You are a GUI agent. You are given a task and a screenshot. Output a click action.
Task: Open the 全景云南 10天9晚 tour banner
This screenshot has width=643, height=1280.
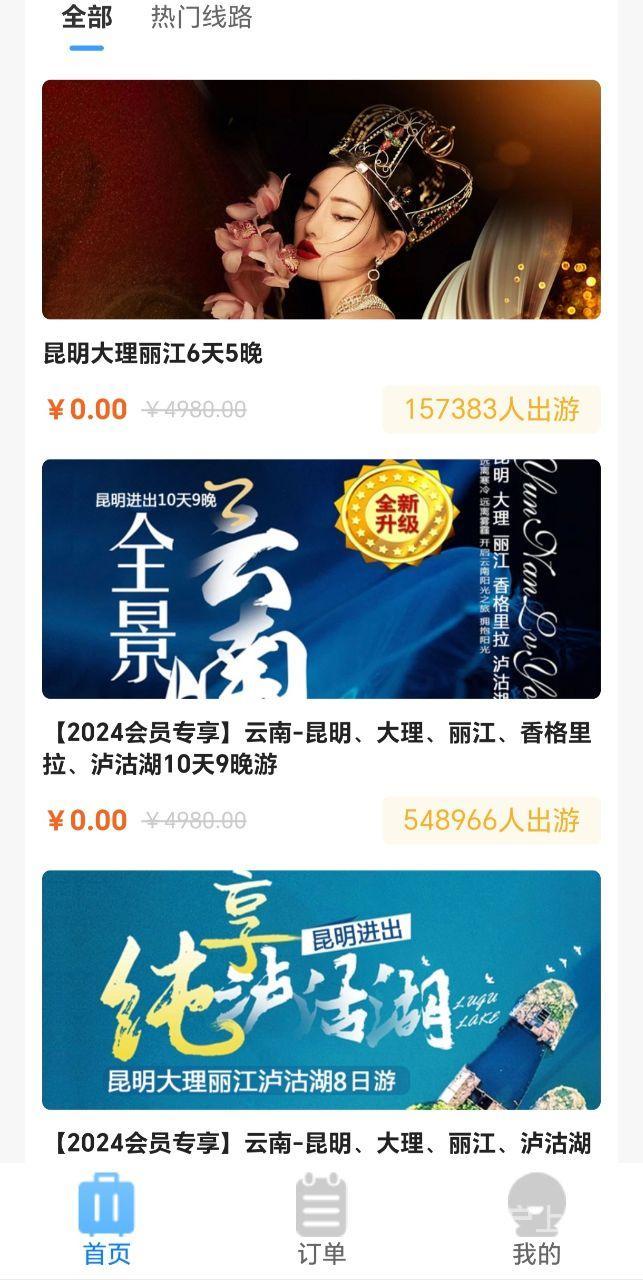coord(321,579)
